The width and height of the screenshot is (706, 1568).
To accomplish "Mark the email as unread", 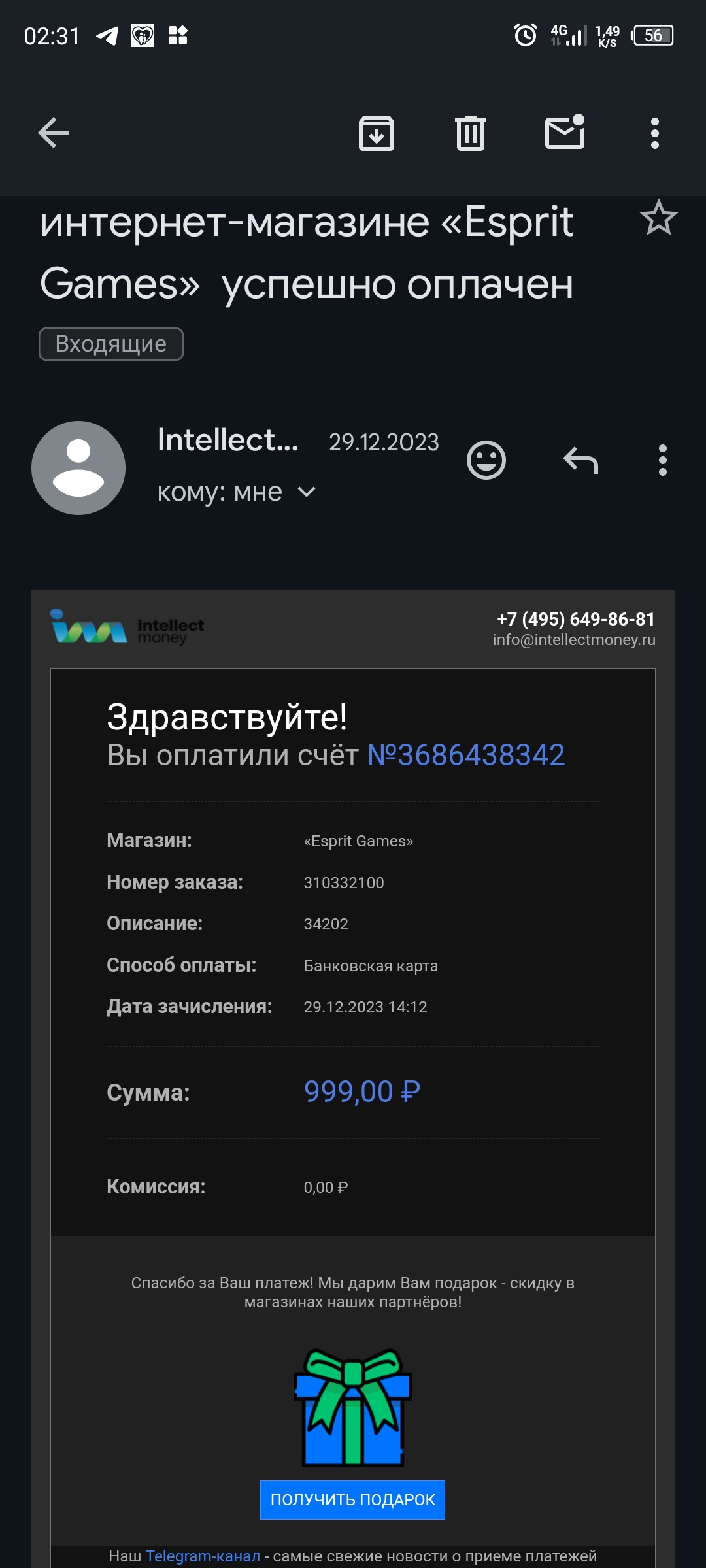I will (x=565, y=133).
